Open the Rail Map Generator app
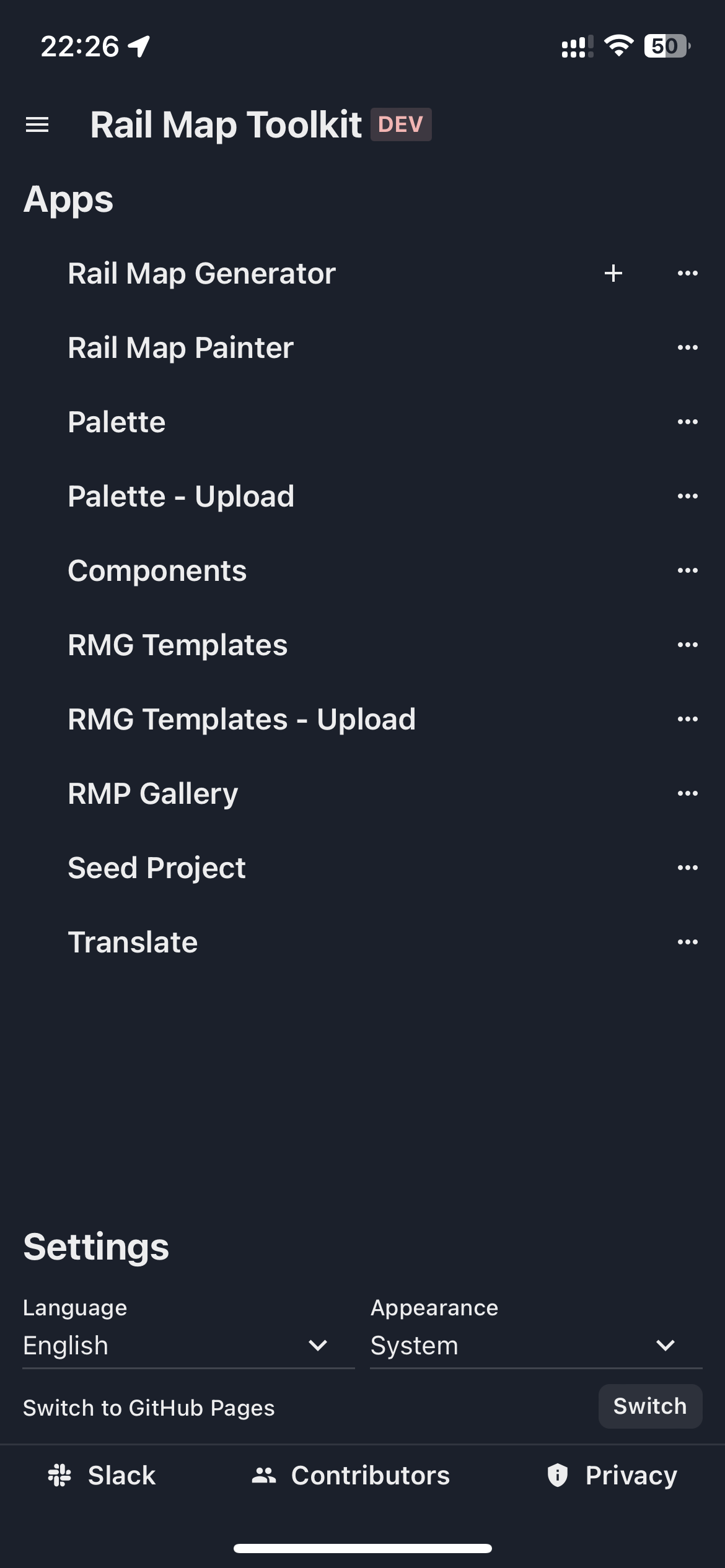The image size is (725, 1568). (201, 272)
